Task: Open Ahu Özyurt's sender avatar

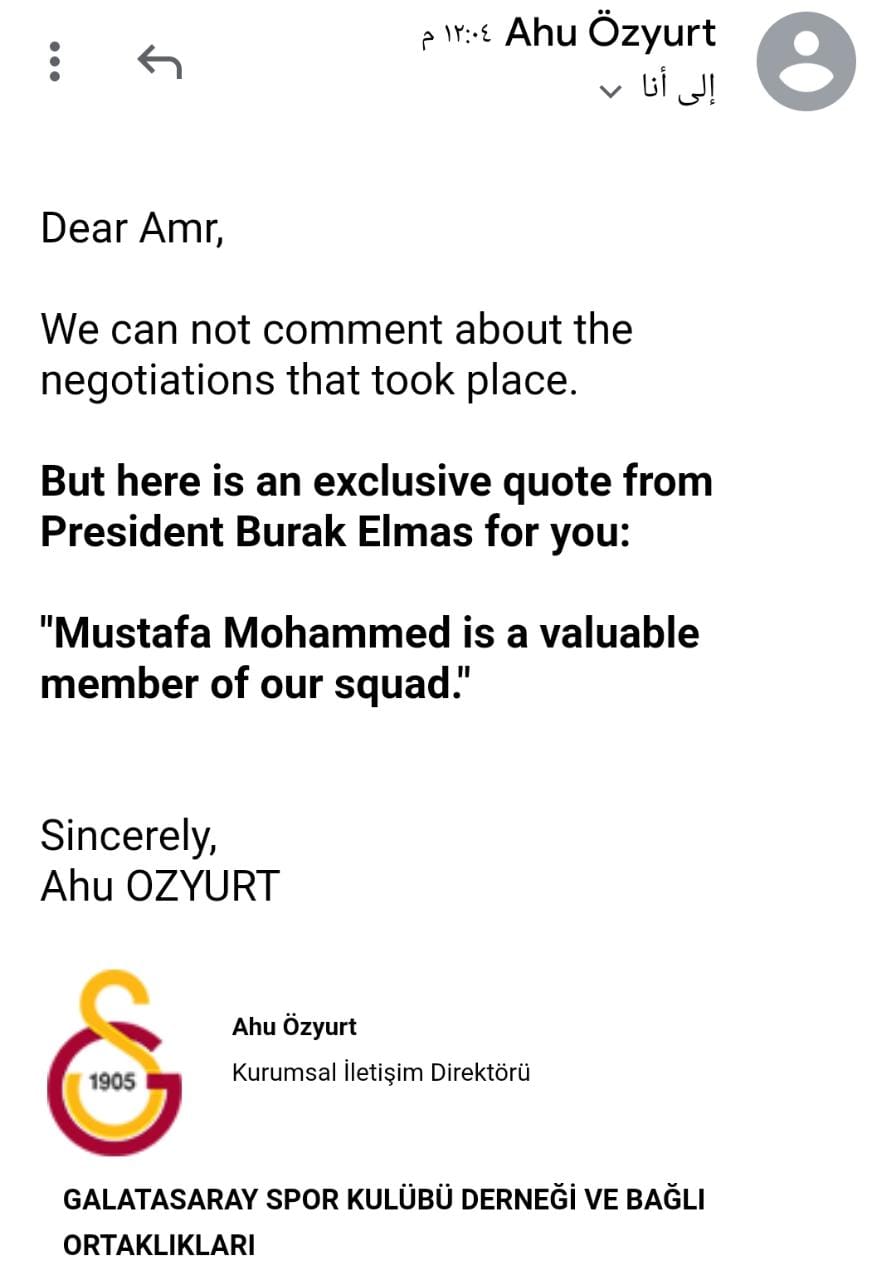Action: (x=805, y=62)
